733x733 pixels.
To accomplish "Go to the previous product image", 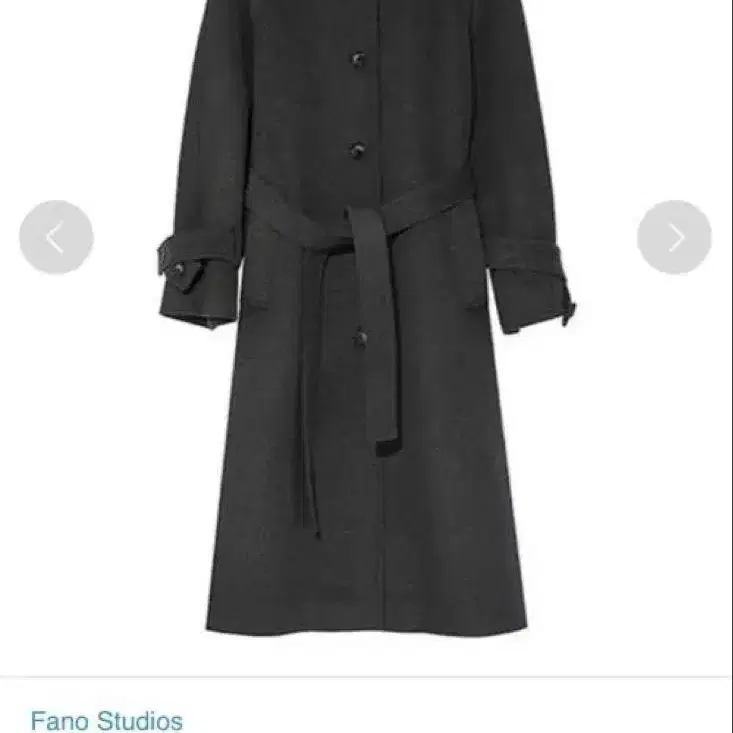I will click(x=56, y=238).
